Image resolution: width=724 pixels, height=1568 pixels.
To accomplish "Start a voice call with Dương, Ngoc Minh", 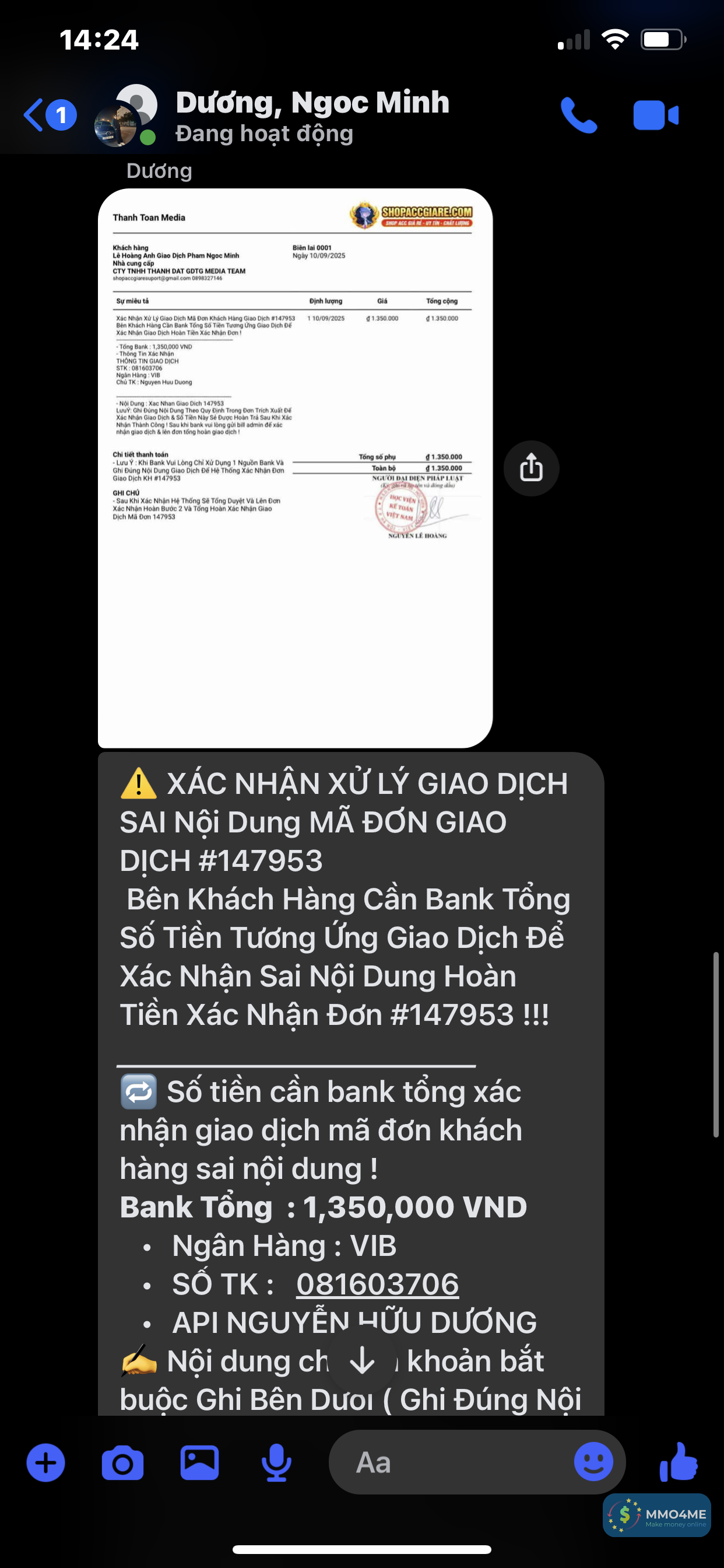I will [578, 115].
